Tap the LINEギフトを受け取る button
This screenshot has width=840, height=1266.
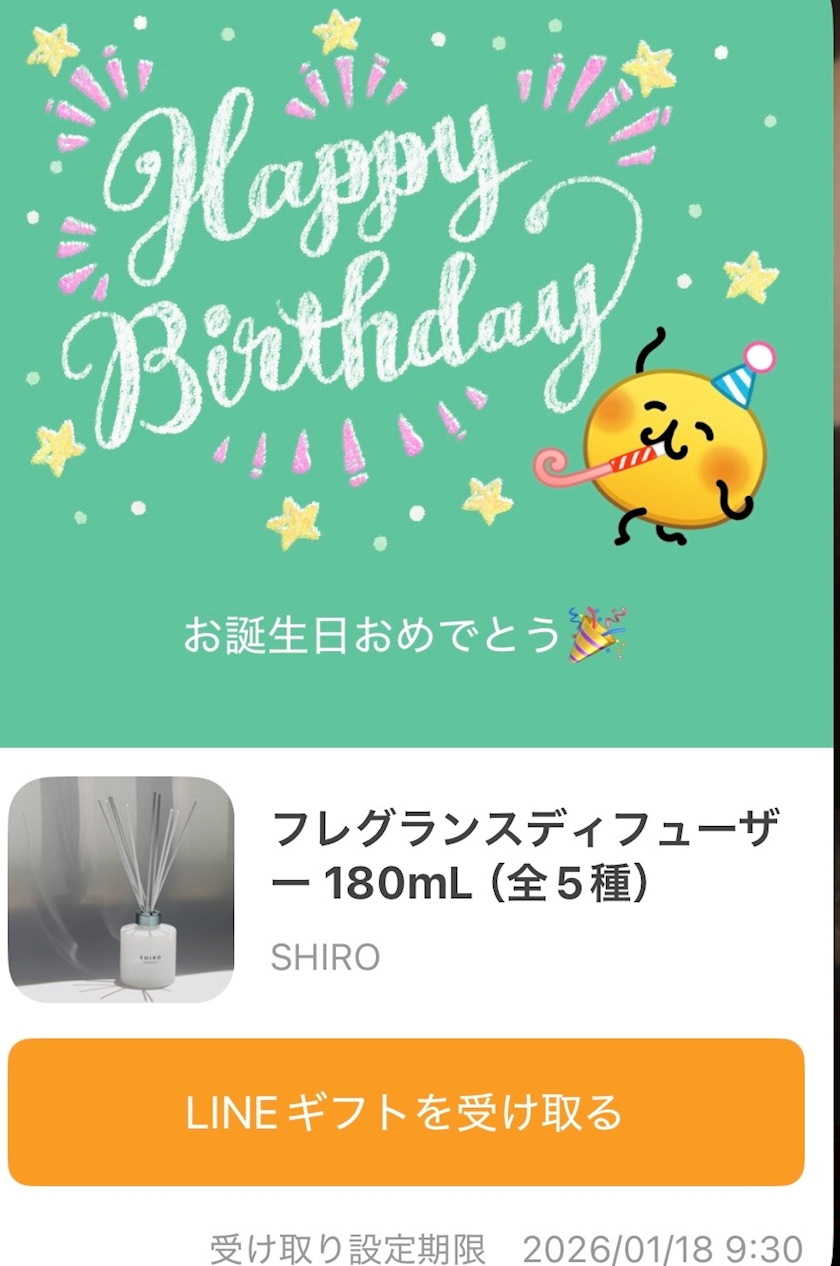coord(406,1112)
